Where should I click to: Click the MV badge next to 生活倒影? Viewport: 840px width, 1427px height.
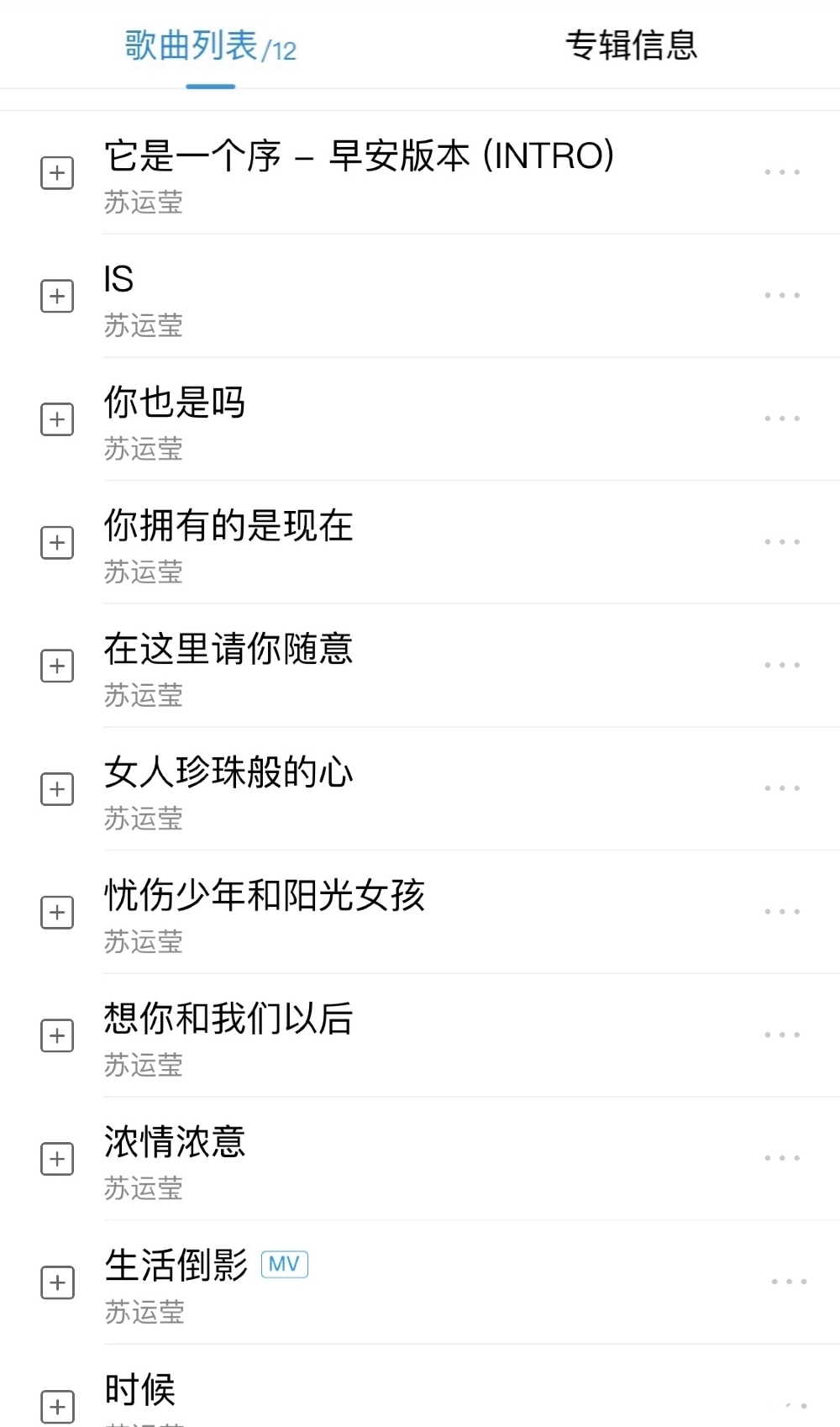pyautogui.click(x=285, y=1263)
